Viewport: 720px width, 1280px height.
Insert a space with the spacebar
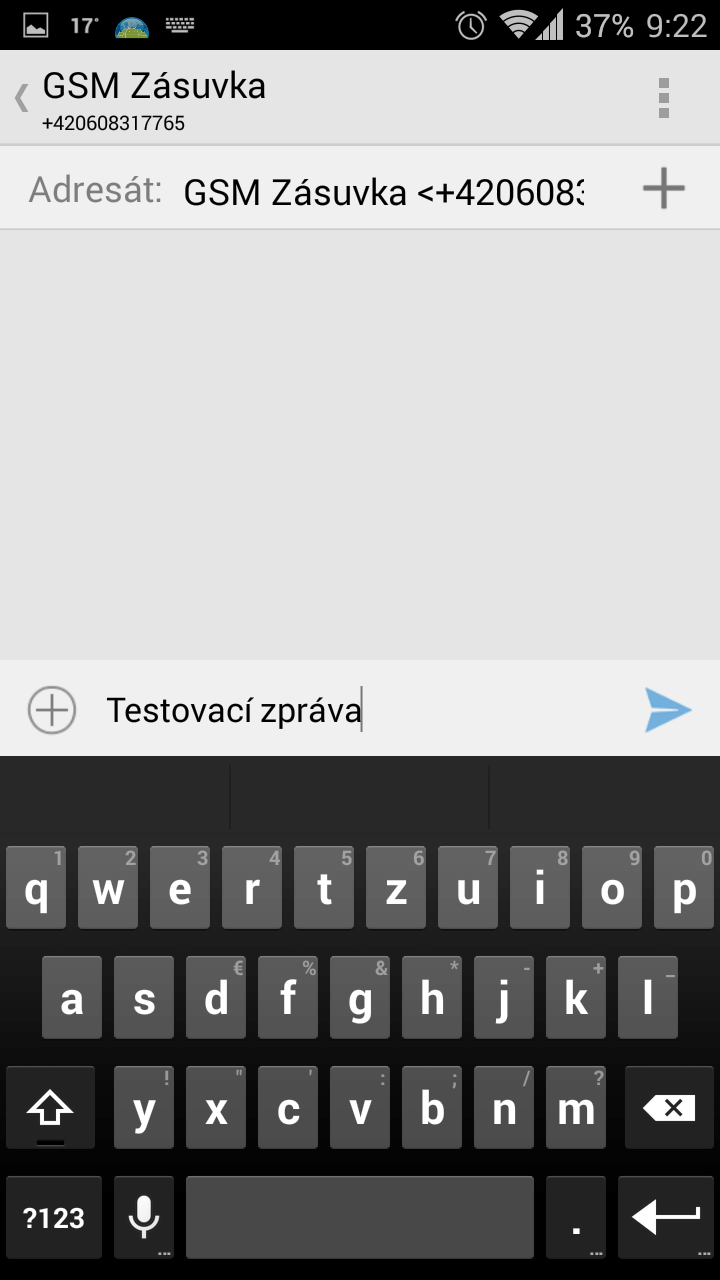tap(359, 1217)
